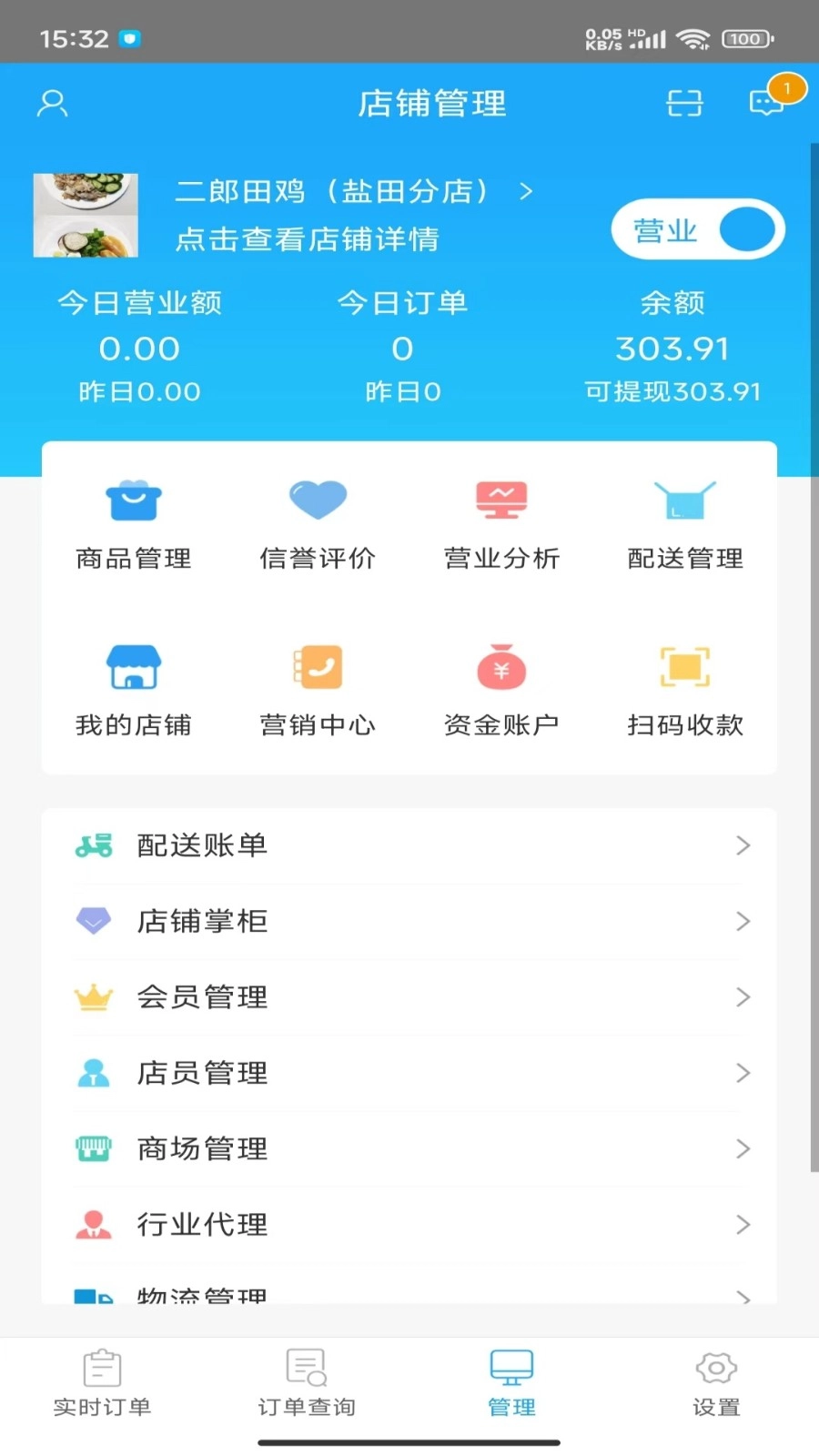
Task: Click 点击查看店铺详情 store details link
Action: pyautogui.click(x=308, y=239)
